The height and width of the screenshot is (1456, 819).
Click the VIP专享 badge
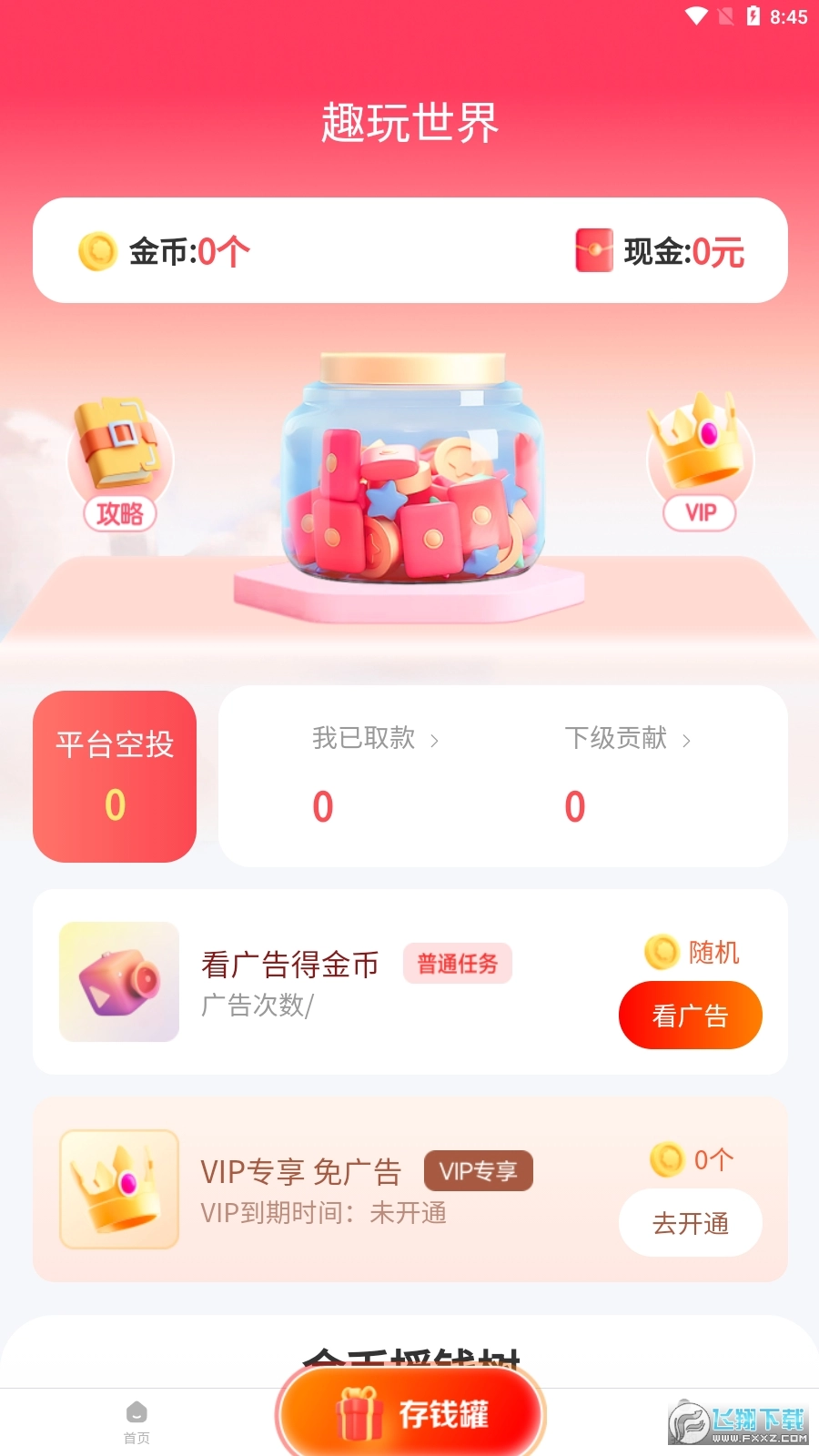tap(479, 1171)
